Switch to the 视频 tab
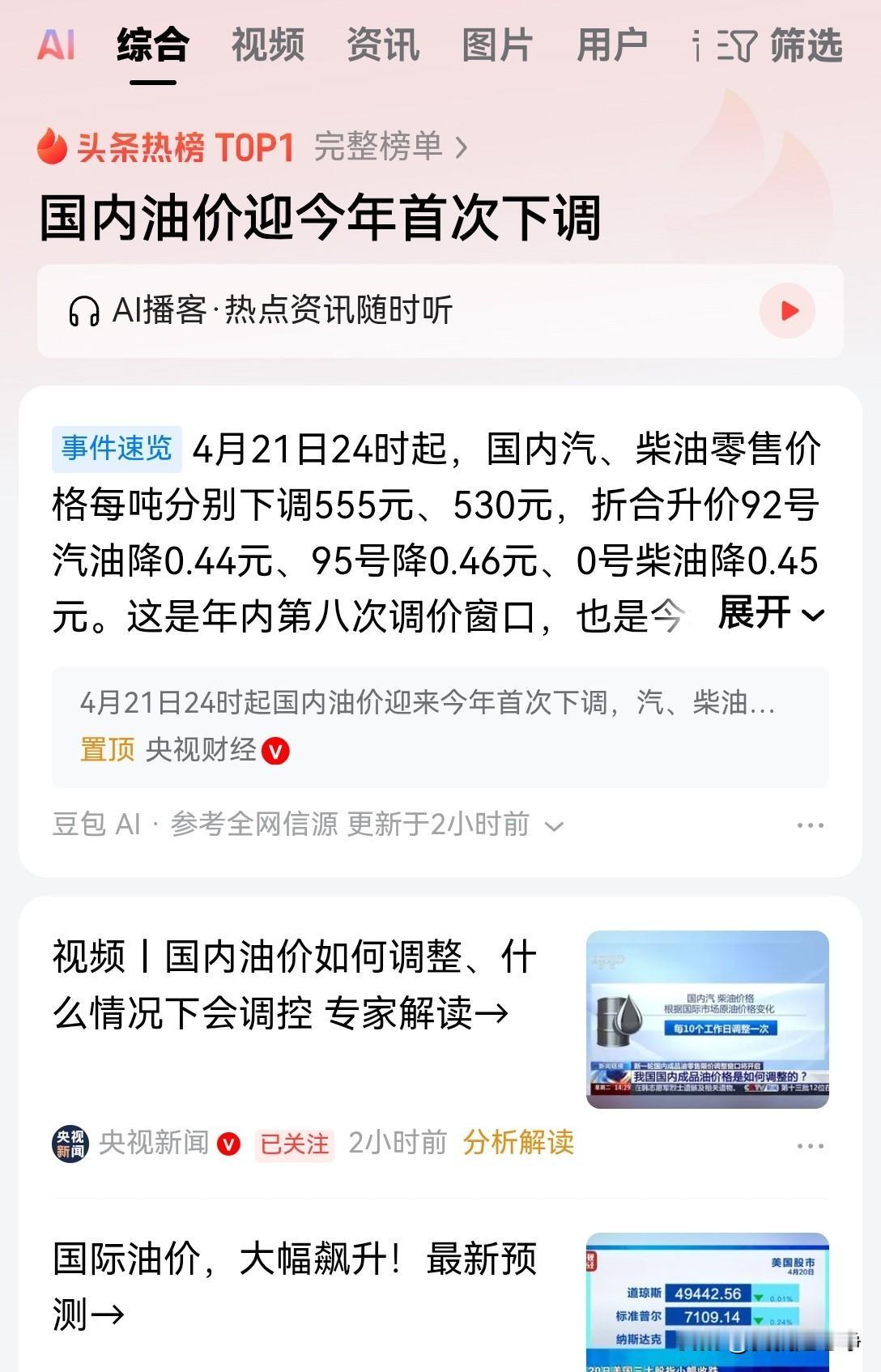The image size is (881, 1372). 267,46
